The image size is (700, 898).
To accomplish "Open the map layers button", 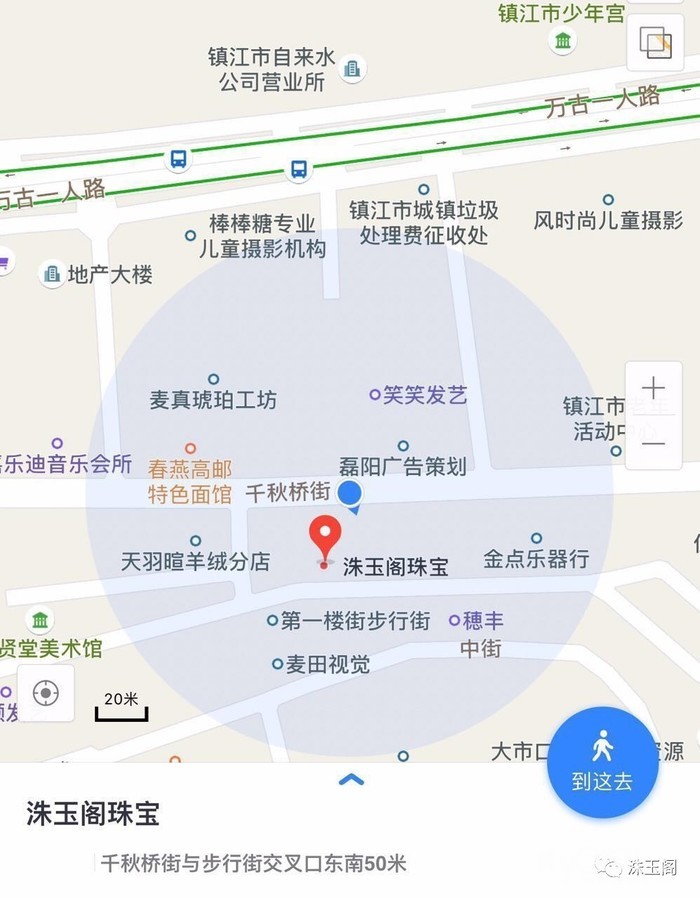I will pos(655,43).
